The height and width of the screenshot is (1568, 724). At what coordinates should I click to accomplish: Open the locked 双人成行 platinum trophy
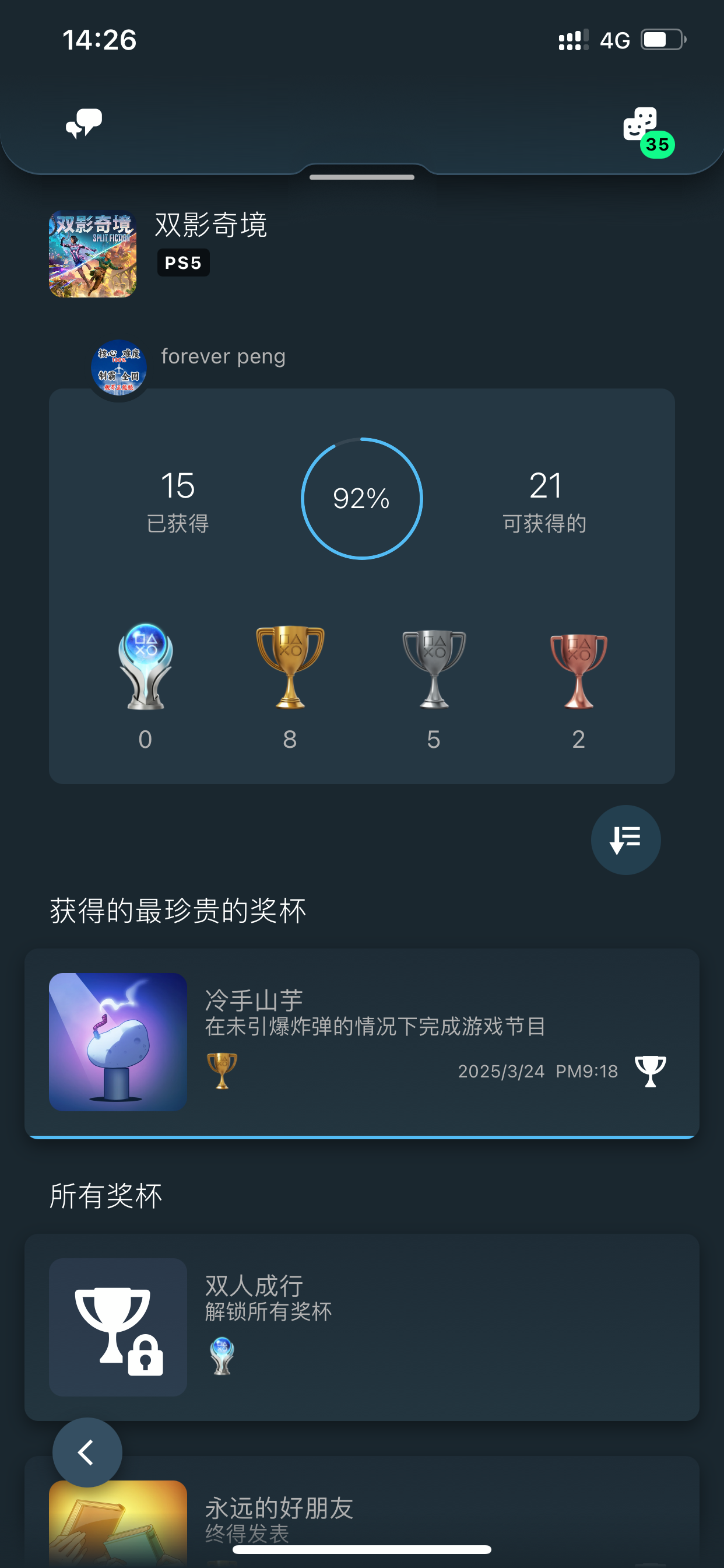pyautogui.click(x=361, y=1327)
